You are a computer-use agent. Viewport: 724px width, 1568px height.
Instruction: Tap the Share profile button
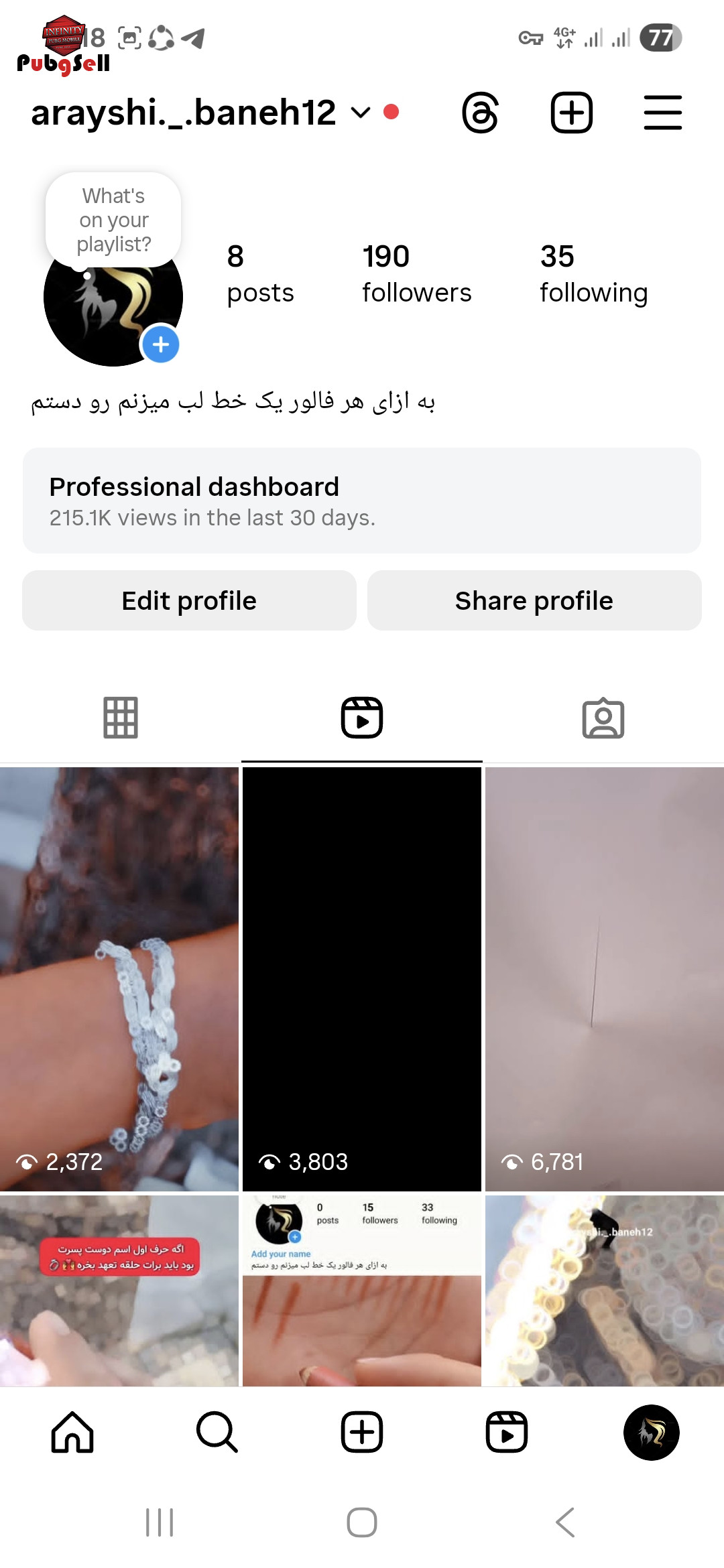[x=534, y=600]
